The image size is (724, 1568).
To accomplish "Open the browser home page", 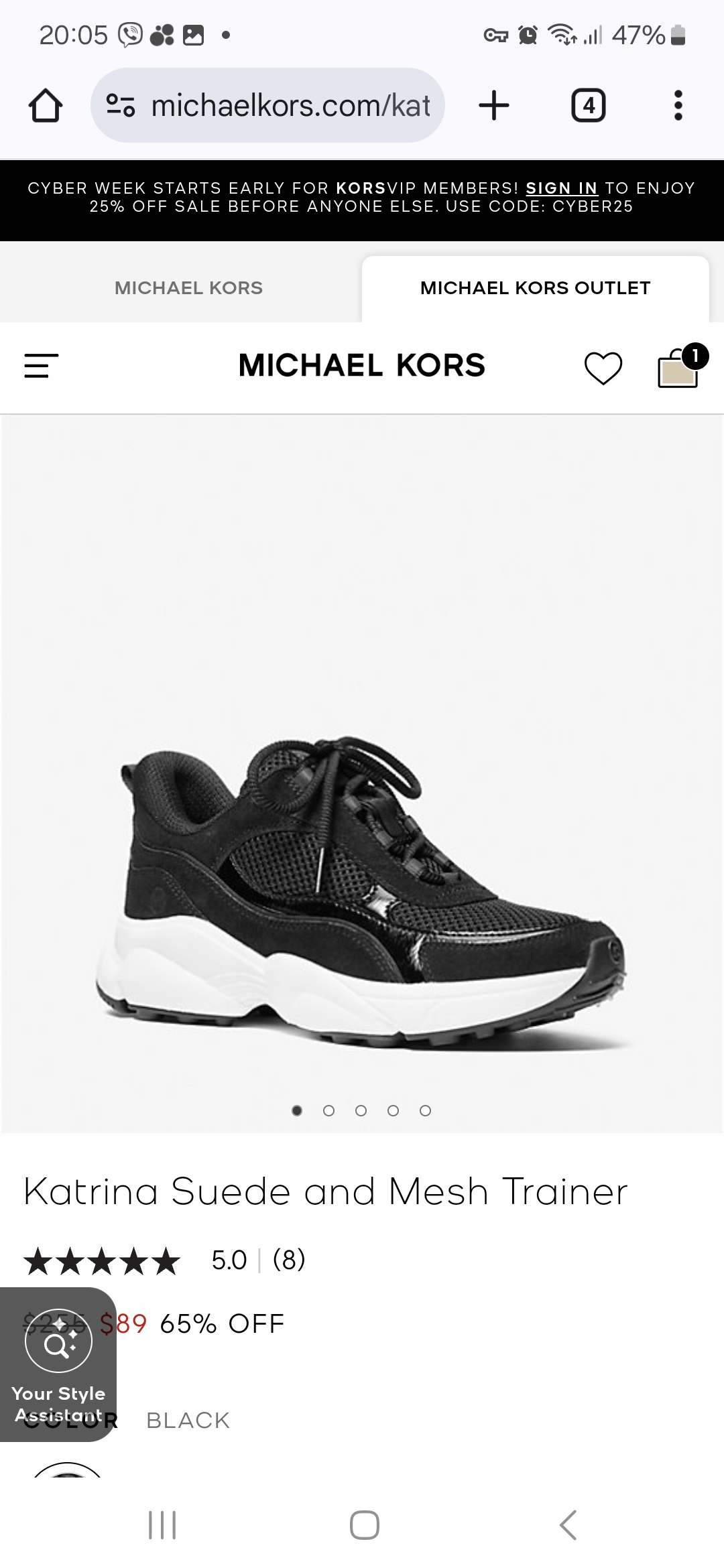I will click(x=46, y=106).
